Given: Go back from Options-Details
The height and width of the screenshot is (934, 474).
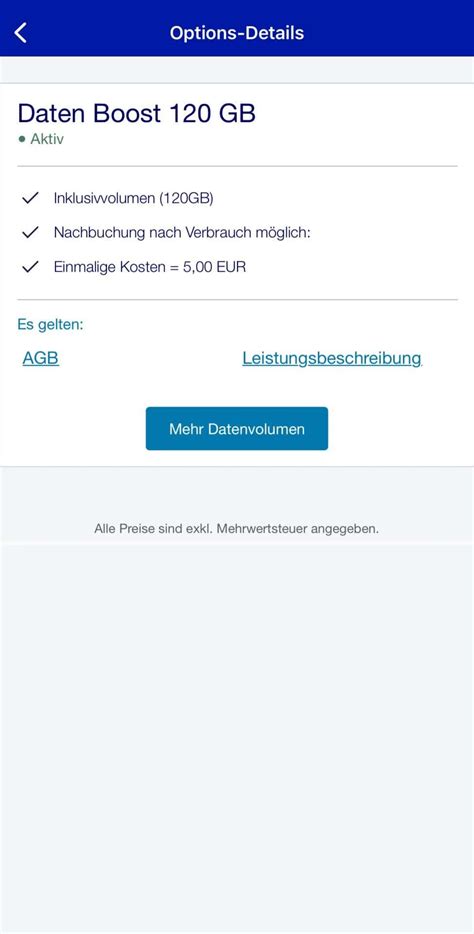Looking at the screenshot, I should [21, 32].
